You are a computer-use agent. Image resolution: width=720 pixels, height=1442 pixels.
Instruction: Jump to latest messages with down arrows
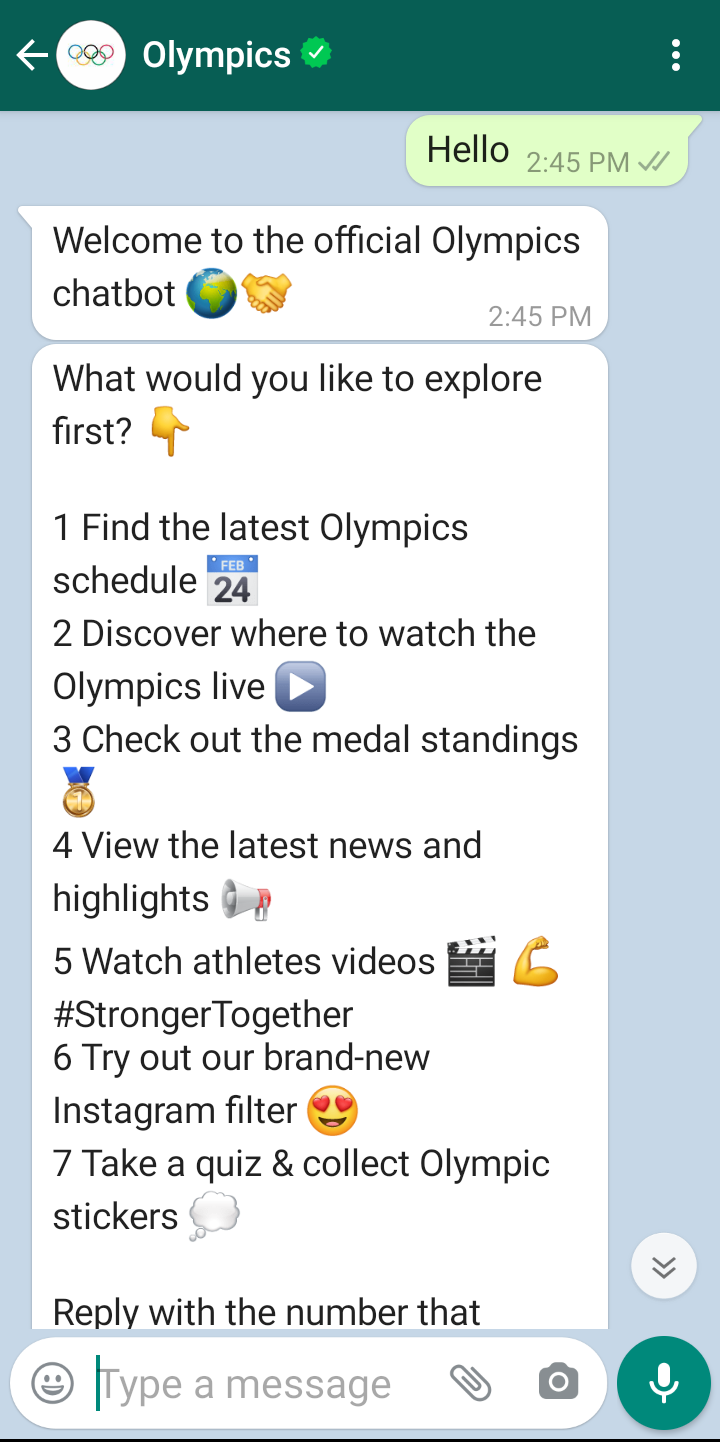click(x=664, y=1267)
